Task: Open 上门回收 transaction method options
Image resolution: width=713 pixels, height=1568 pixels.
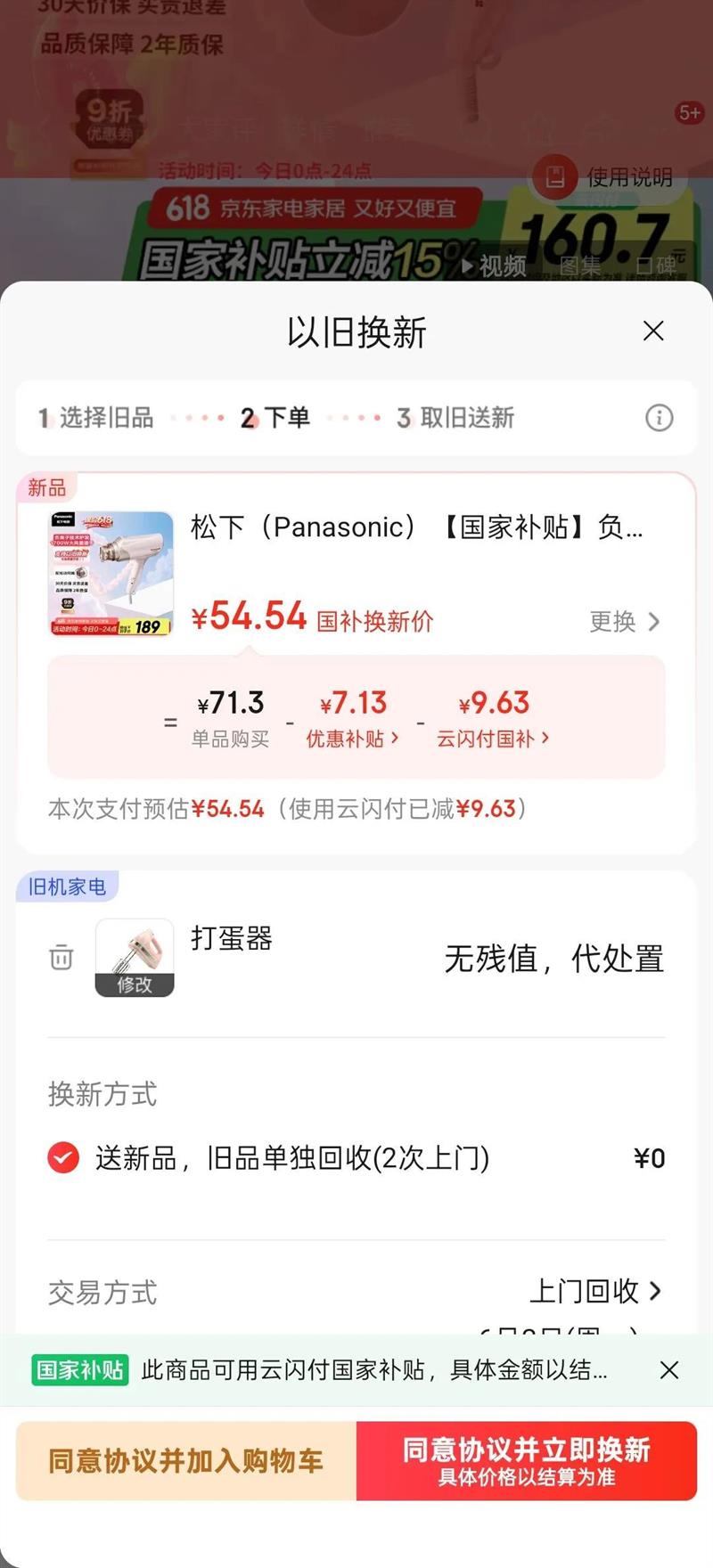Action: click(x=595, y=1291)
